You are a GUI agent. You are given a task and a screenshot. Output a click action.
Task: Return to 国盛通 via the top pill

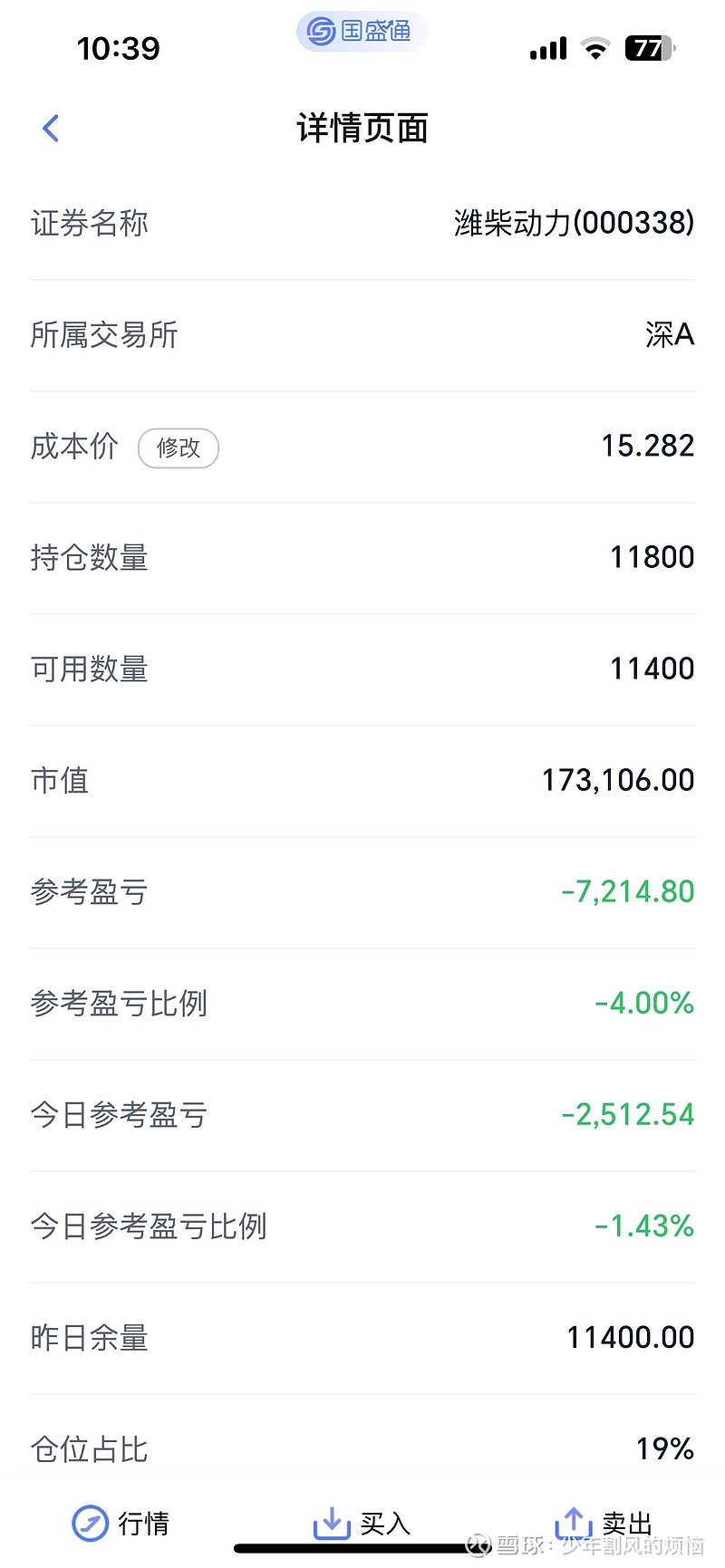click(x=361, y=32)
